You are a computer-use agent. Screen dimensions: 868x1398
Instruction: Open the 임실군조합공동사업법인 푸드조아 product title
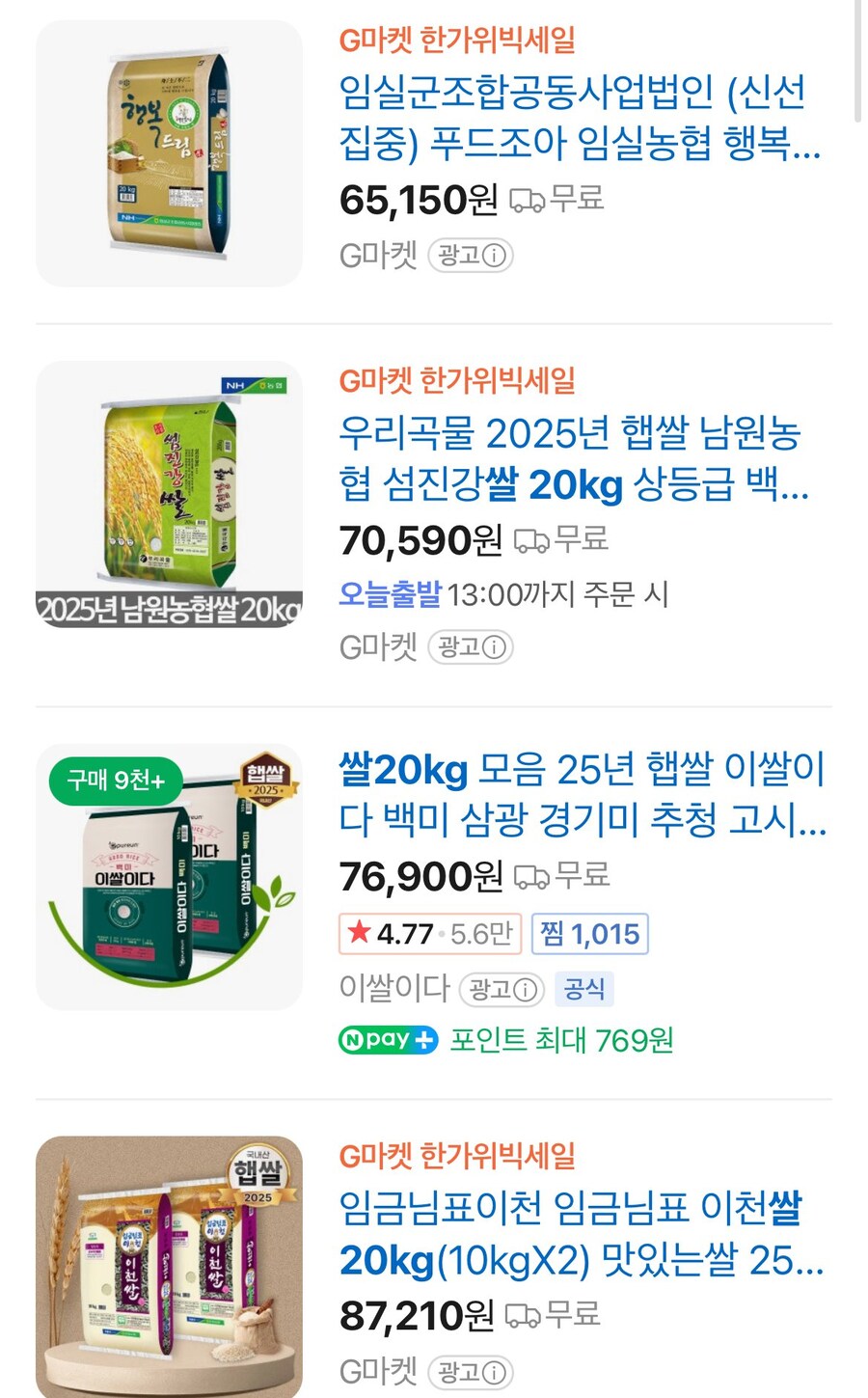579,118
